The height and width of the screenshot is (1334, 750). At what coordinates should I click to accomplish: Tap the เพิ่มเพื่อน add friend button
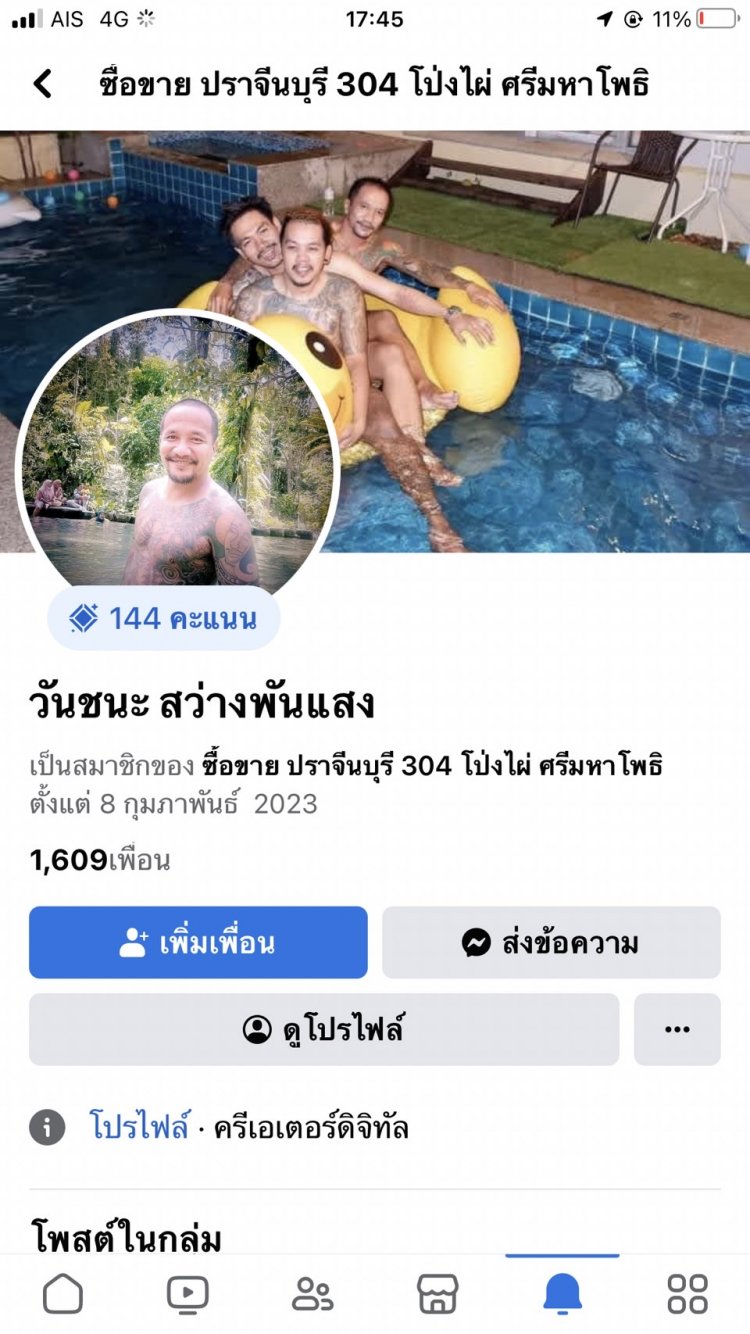click(x=198, y=942)
